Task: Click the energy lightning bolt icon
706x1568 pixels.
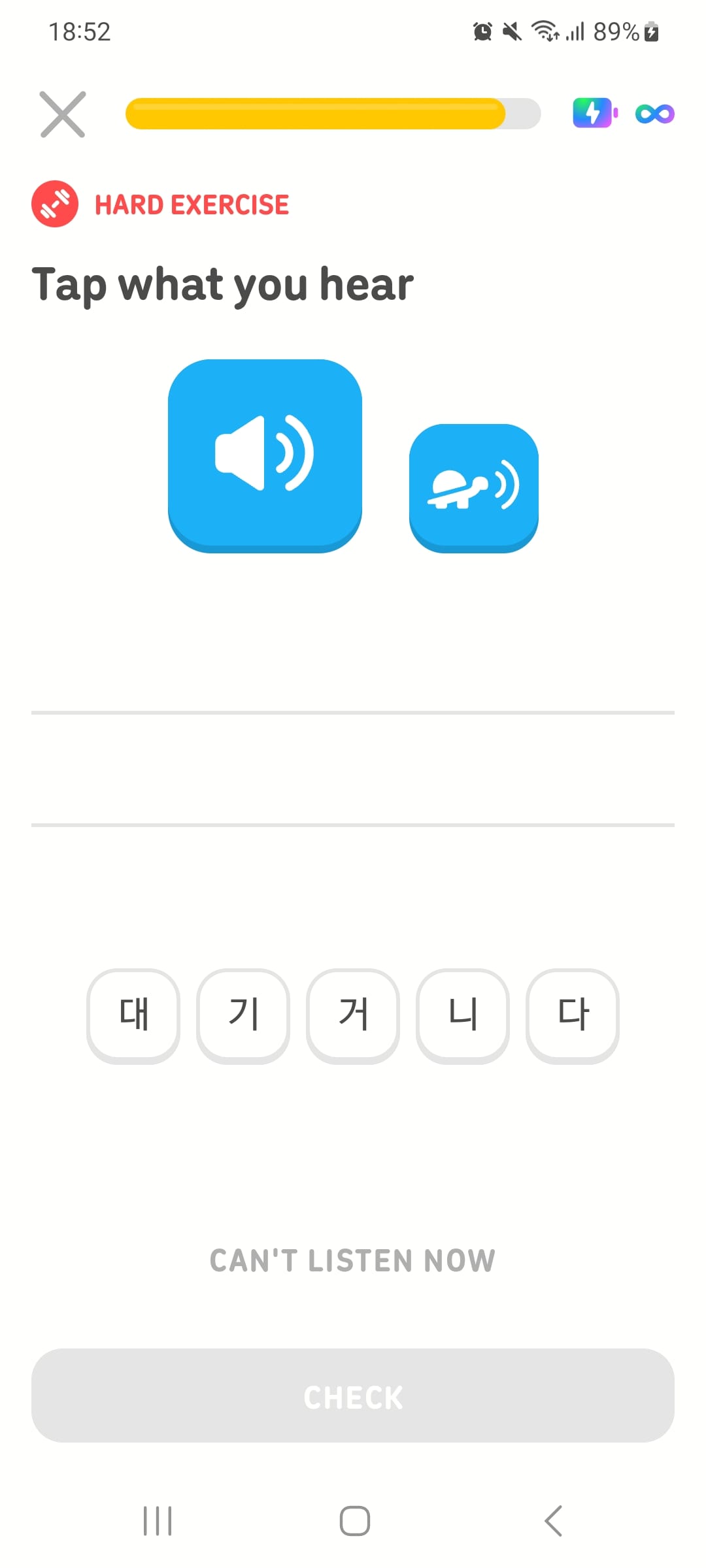Action: 594,113
